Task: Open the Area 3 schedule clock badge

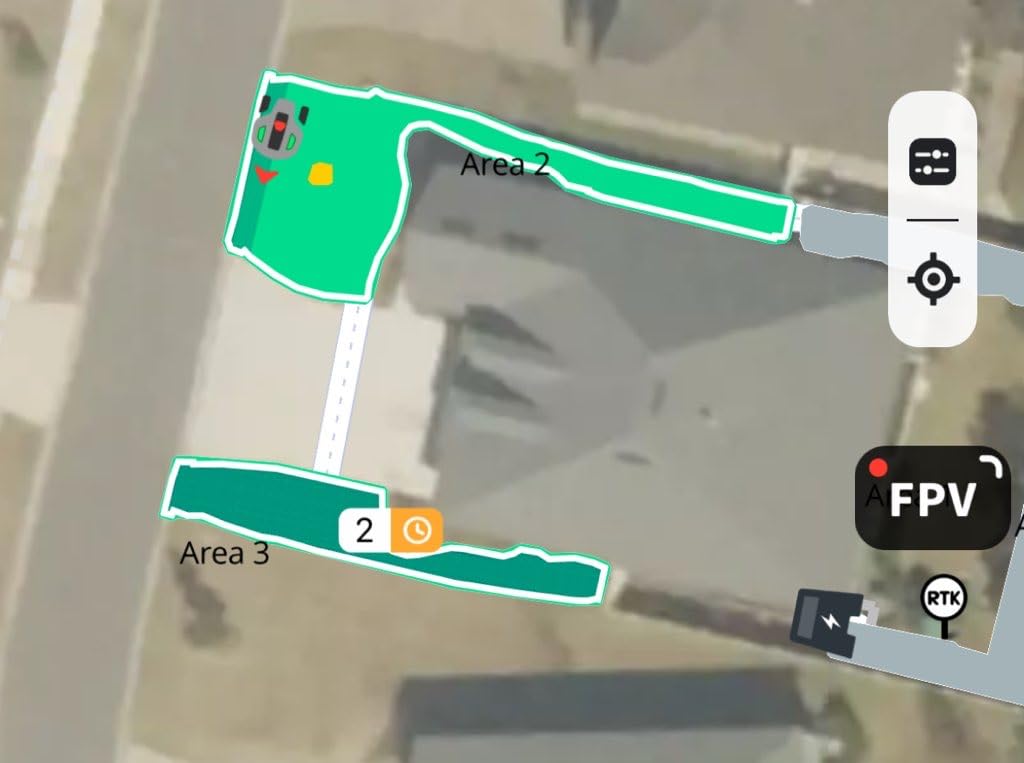Action: click(x=416, y=530)
